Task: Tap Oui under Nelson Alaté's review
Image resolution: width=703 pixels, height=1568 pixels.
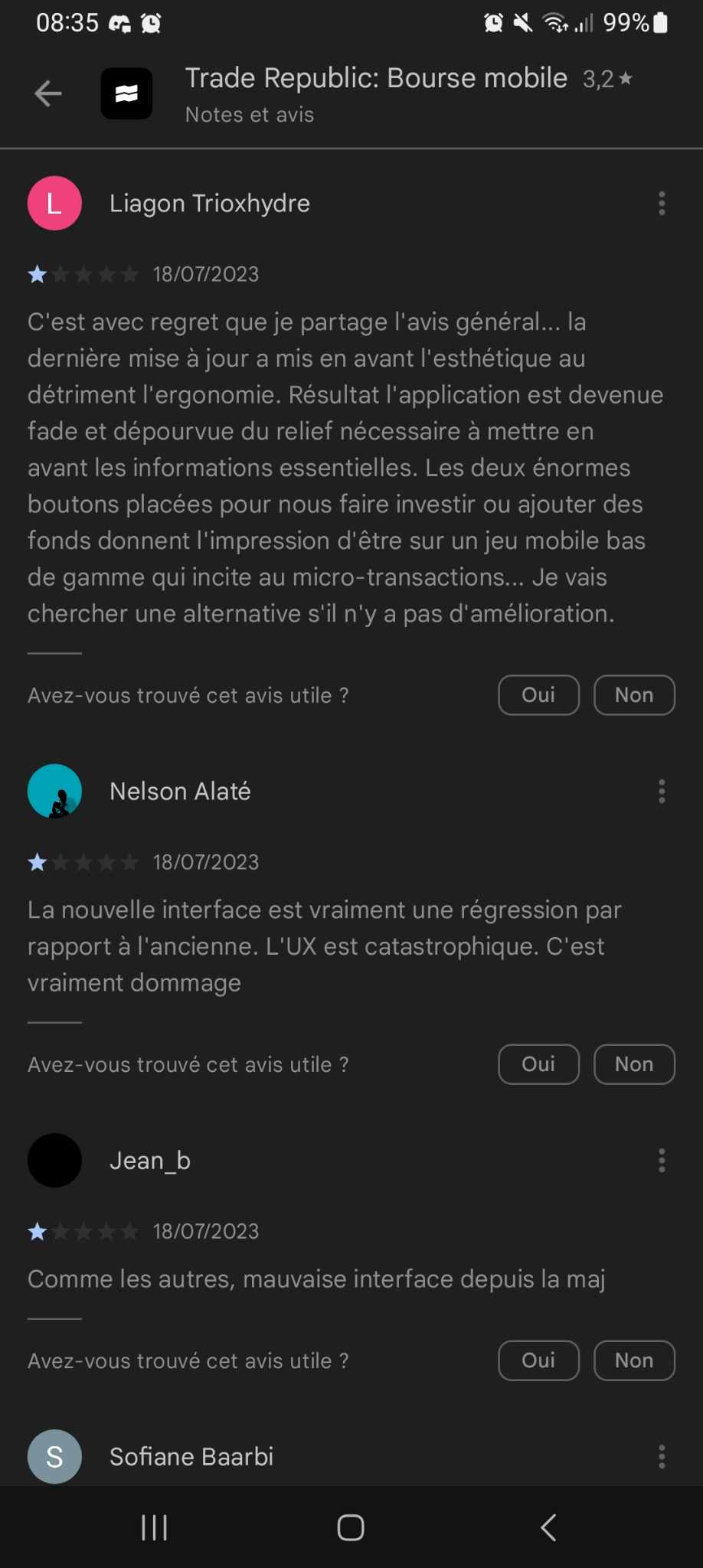Action: pos(538,1064)
